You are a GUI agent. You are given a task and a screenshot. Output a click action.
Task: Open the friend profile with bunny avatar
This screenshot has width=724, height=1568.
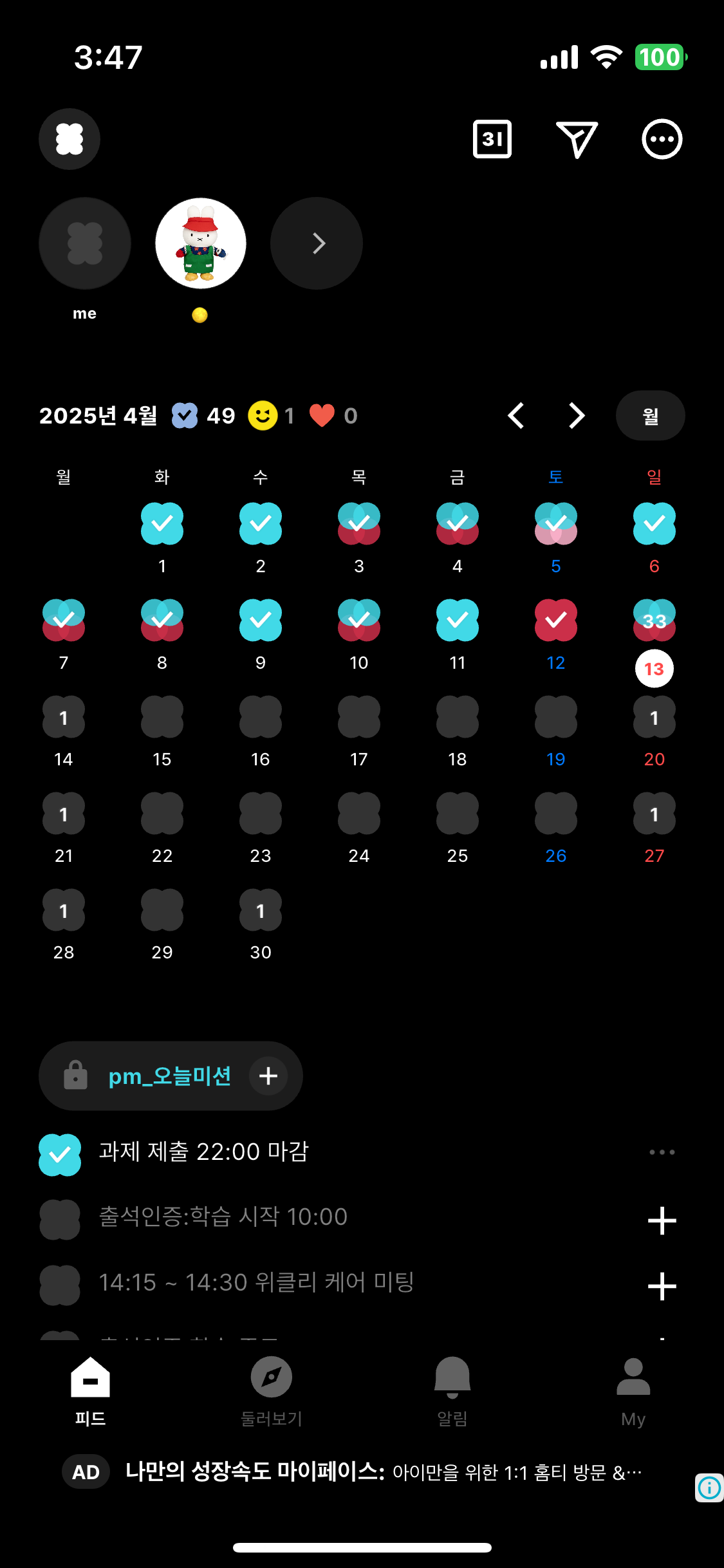tap(201, 243)
